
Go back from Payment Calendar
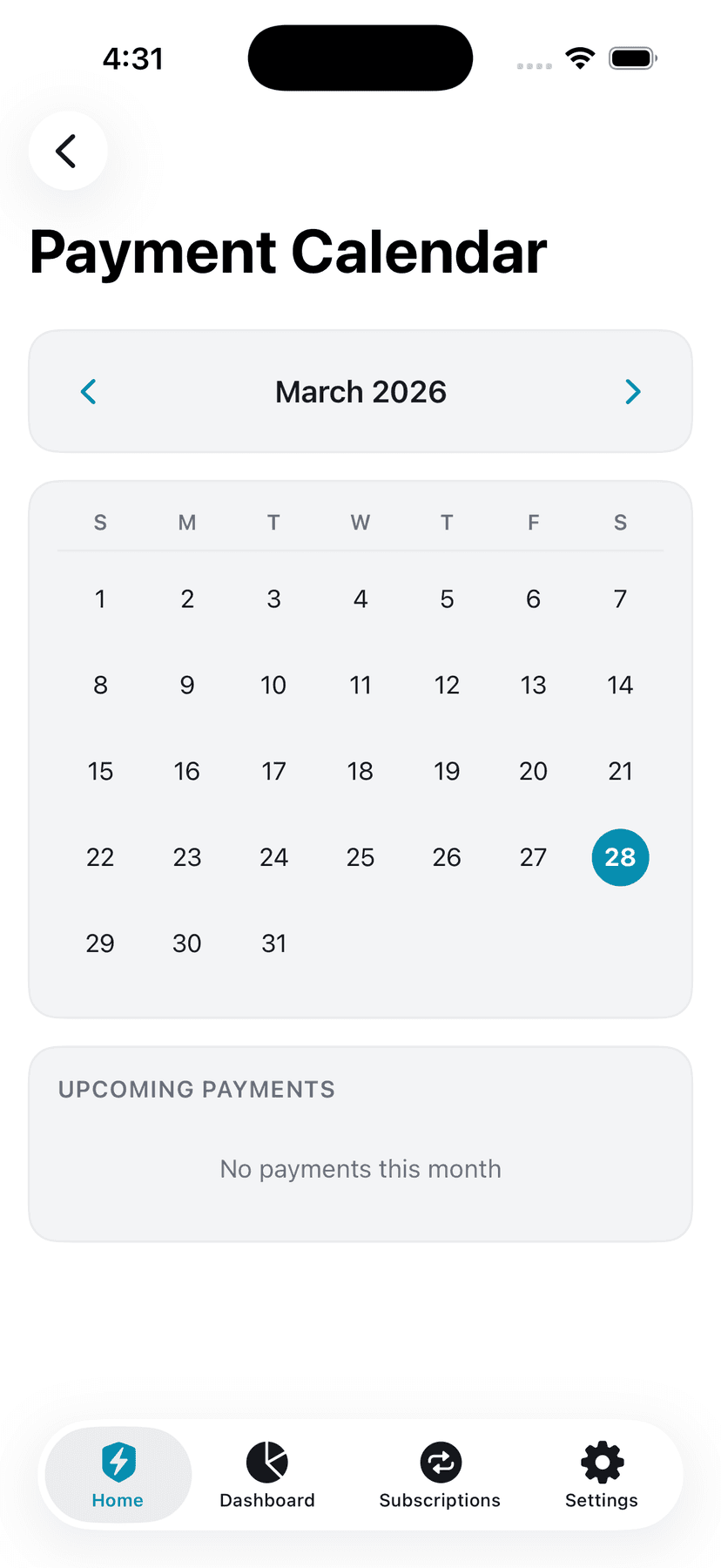tap(68, 151)
